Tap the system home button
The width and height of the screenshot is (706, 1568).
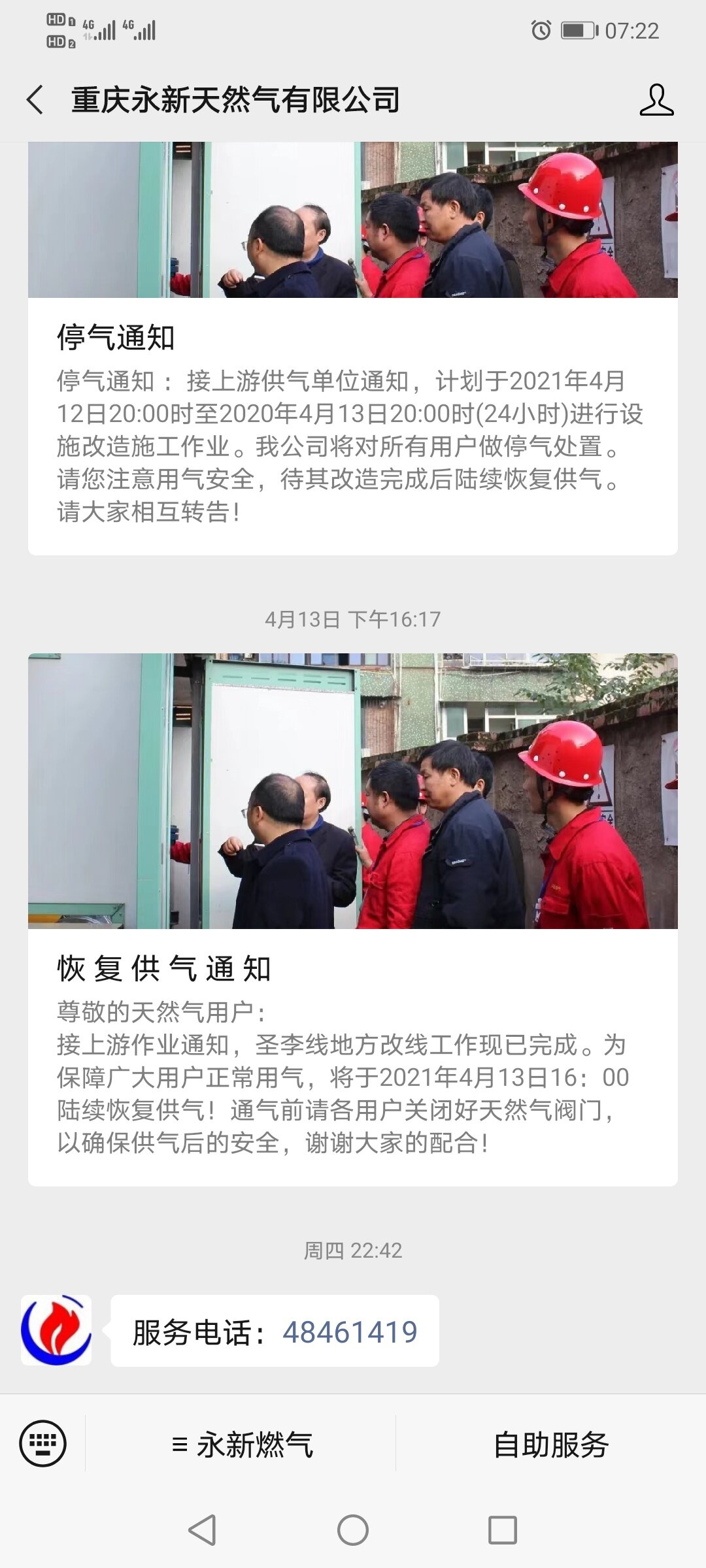(352, 1530)
